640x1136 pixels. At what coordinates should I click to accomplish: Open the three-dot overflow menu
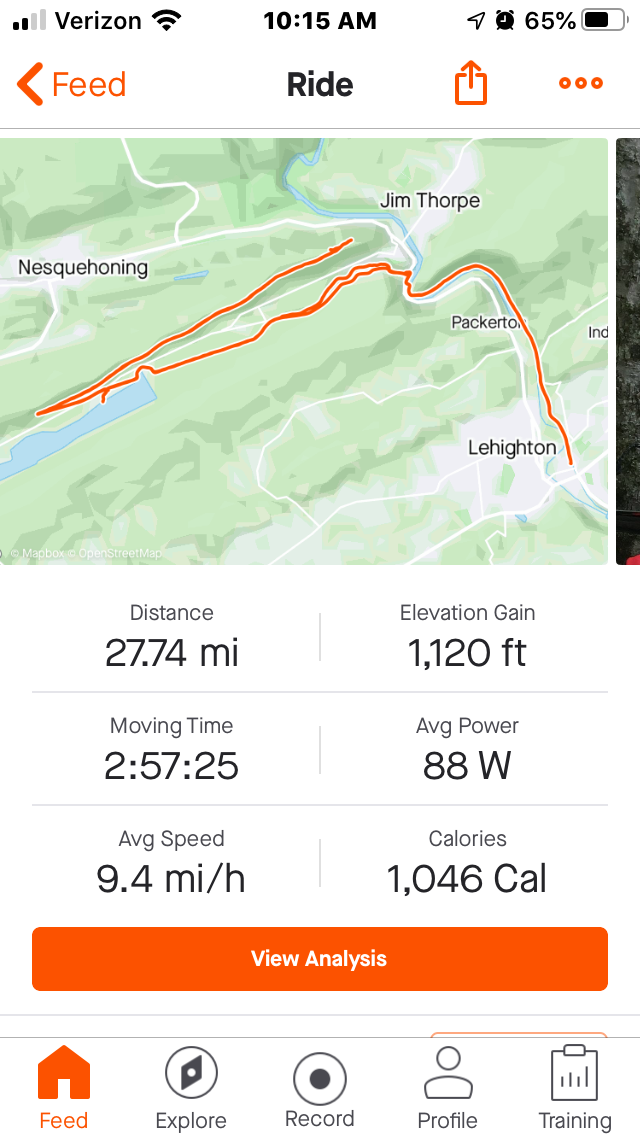[x=581, y=84]
